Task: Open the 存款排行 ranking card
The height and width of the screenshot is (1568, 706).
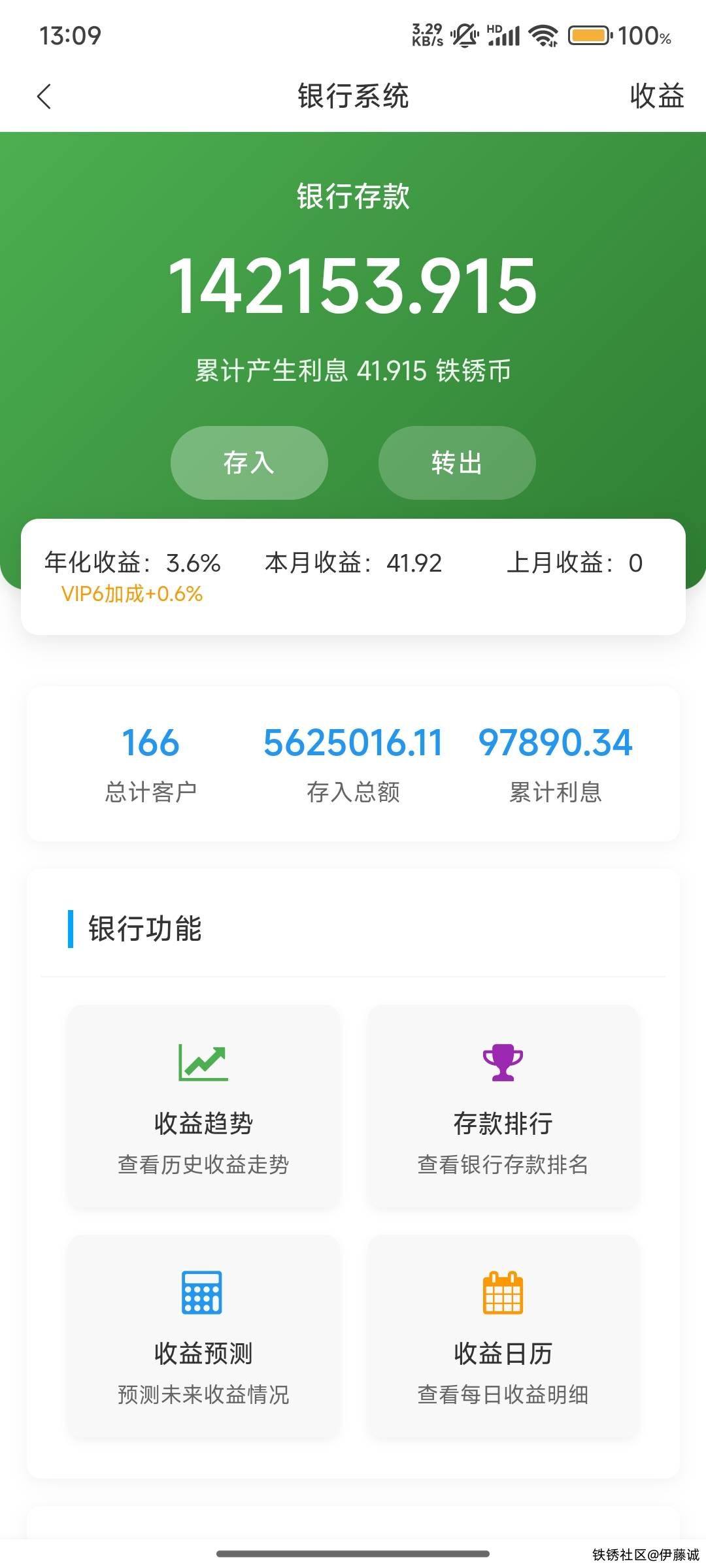Action: (503, 1107)
